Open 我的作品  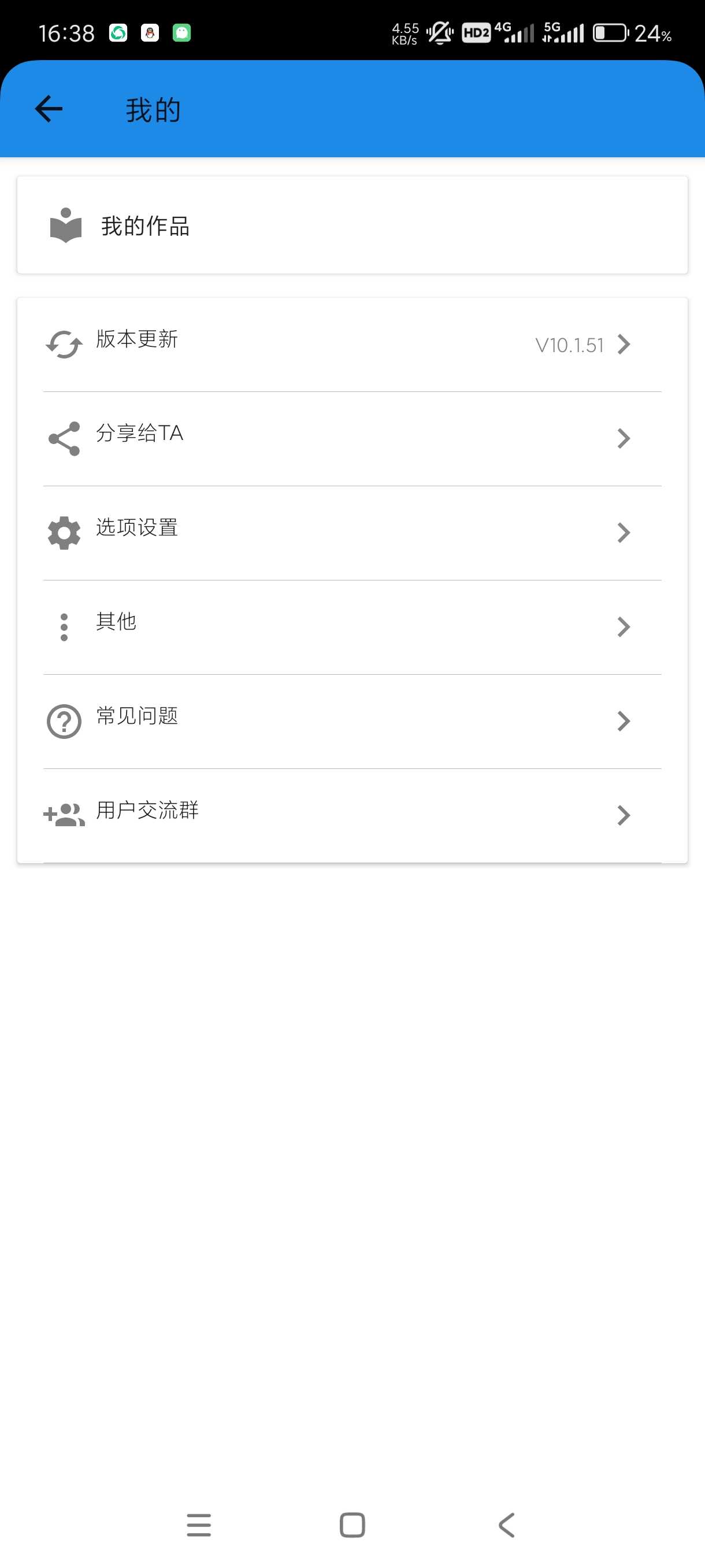[x=352, y=225]
